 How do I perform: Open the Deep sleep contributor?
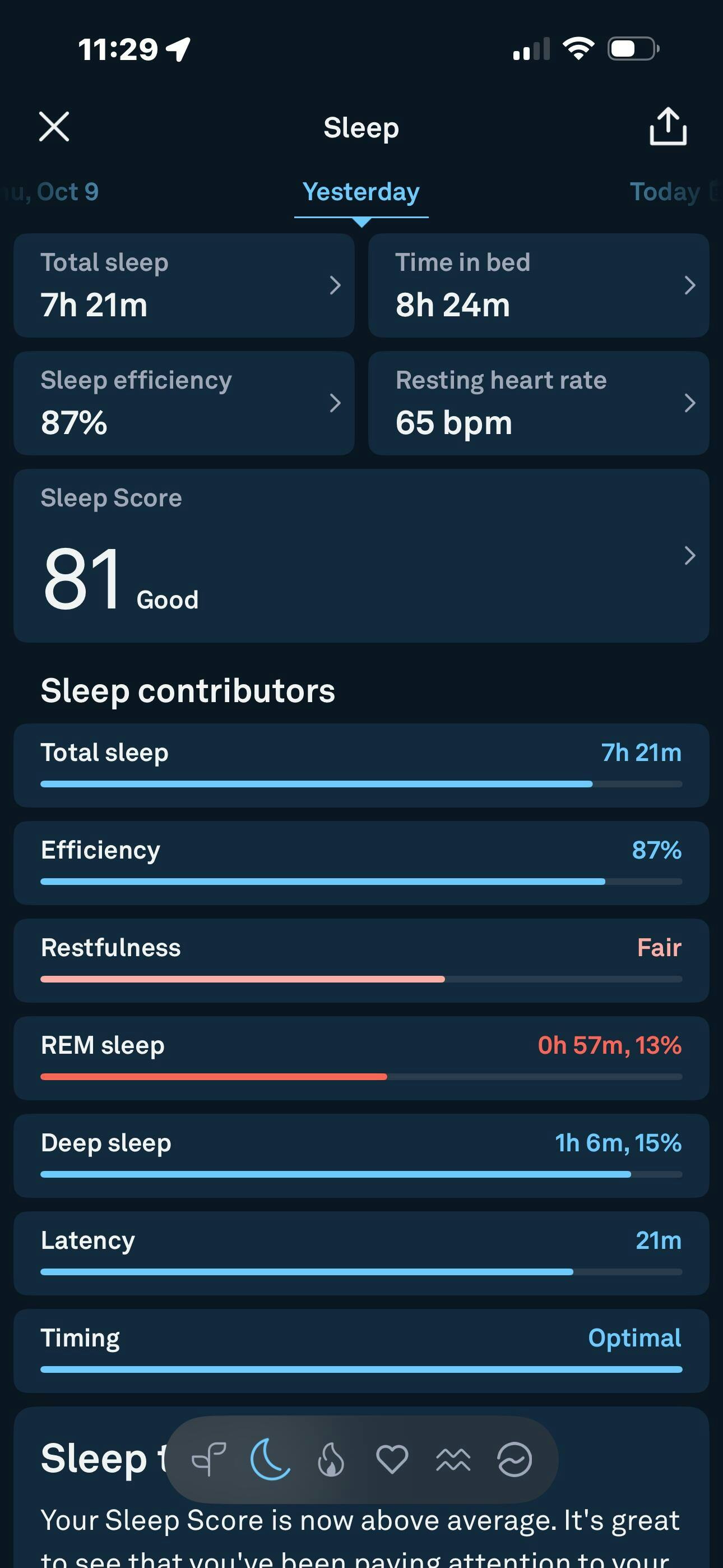pos(361,1155)
